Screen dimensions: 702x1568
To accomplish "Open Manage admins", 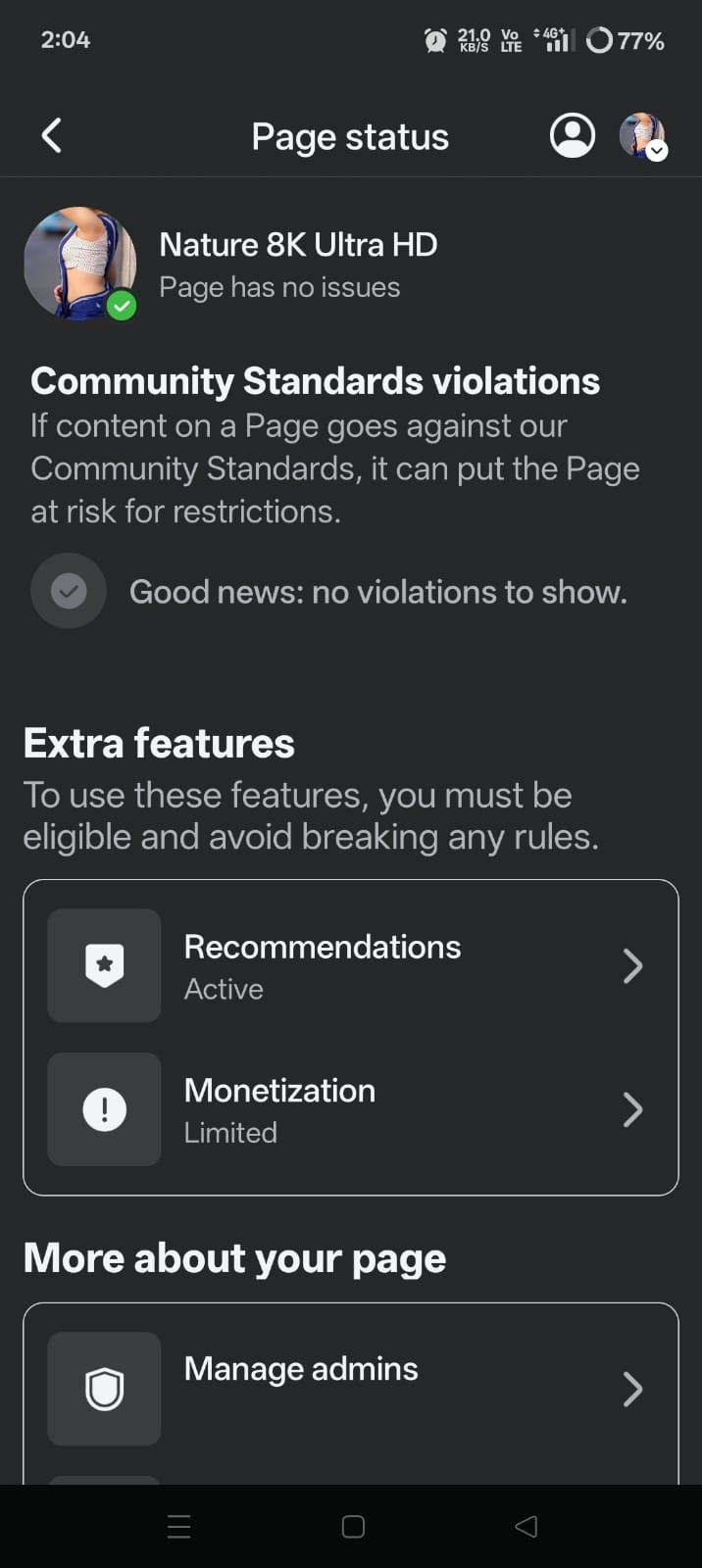I will pos(351,1388).
